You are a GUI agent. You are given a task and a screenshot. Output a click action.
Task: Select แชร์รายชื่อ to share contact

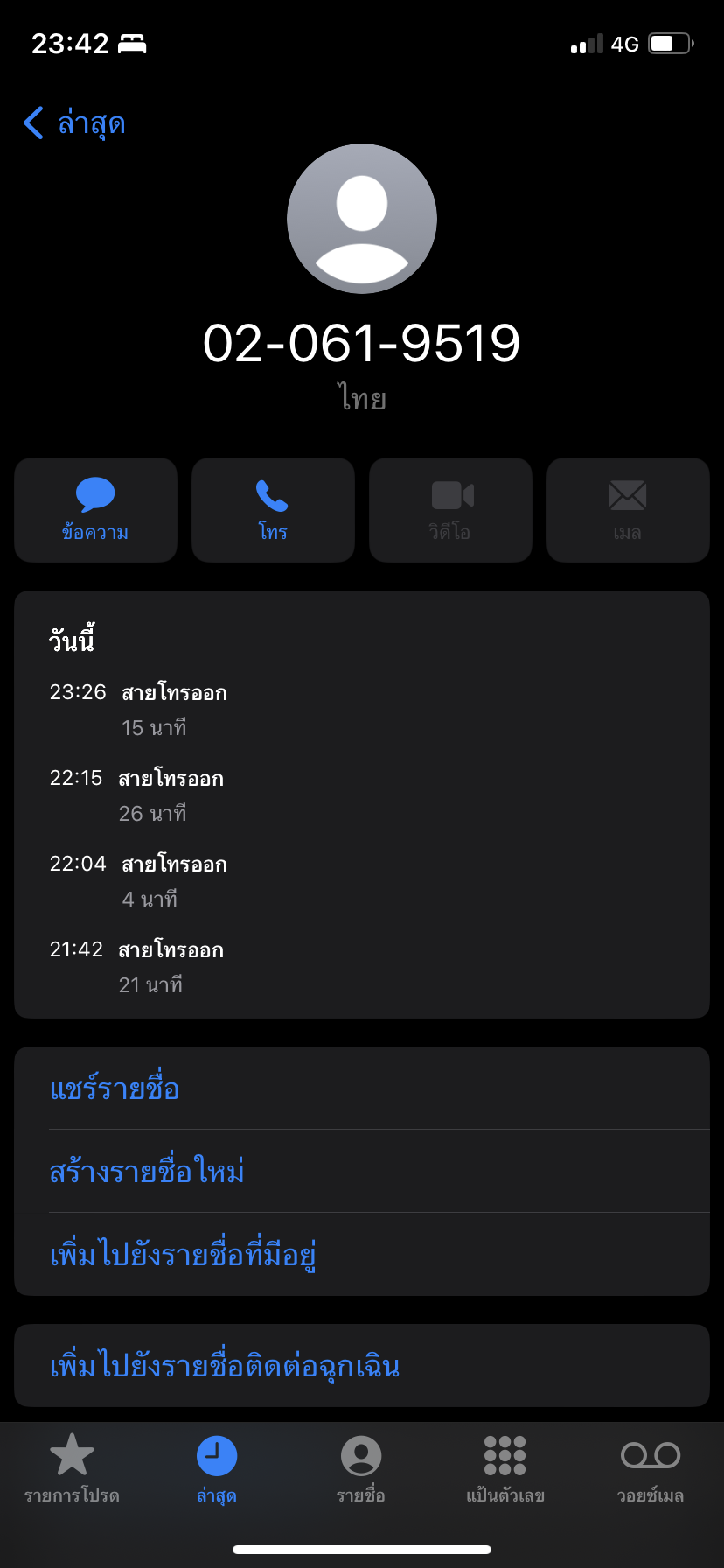(x=361, y=1088)
